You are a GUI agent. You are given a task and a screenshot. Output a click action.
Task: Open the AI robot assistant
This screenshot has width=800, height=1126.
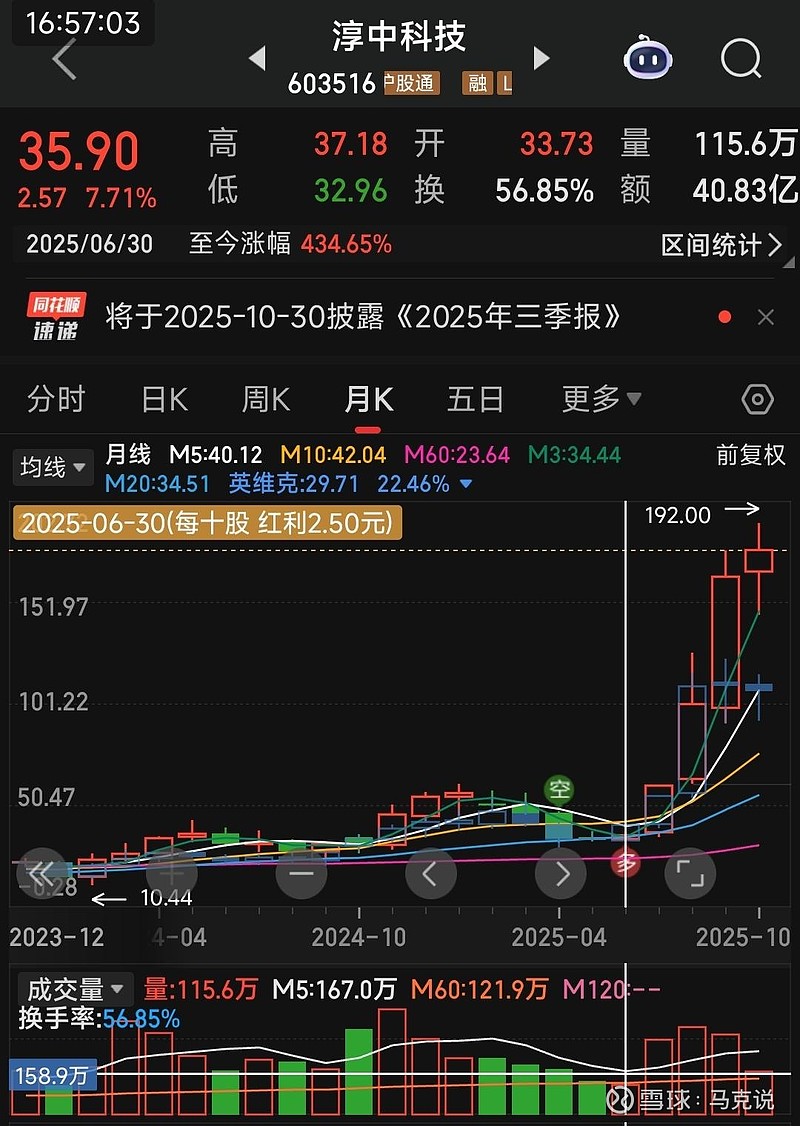tap(648, 59)
